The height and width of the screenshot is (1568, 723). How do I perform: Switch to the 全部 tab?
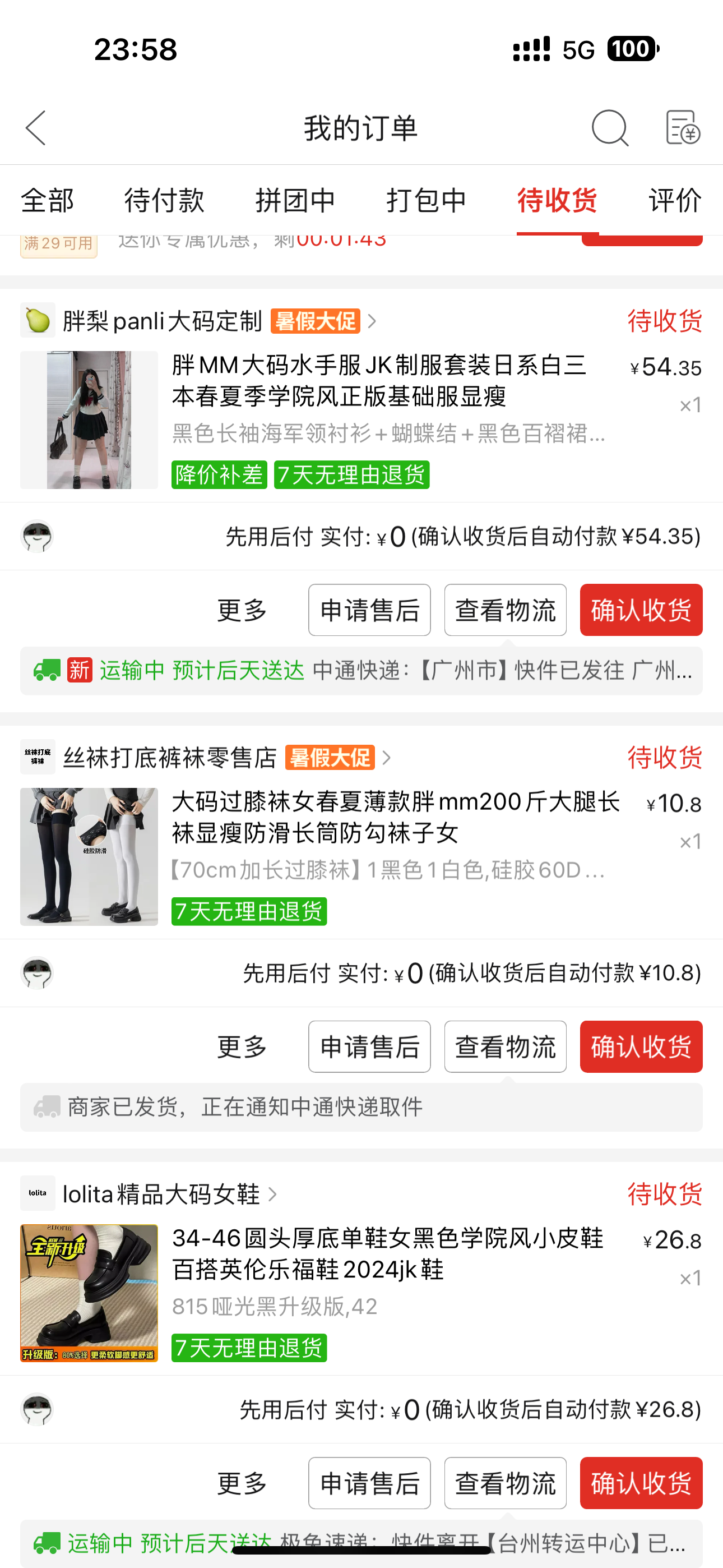pos(48,200)
